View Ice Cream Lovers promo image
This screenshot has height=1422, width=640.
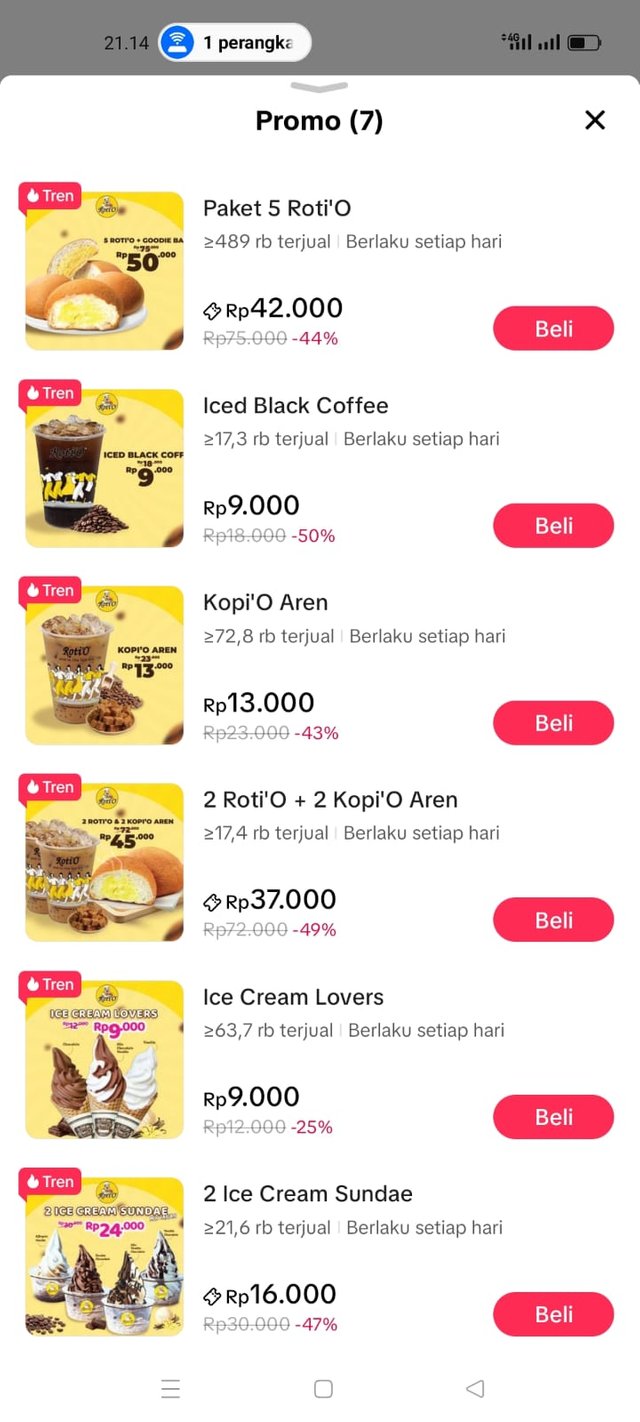[104, 1058]
